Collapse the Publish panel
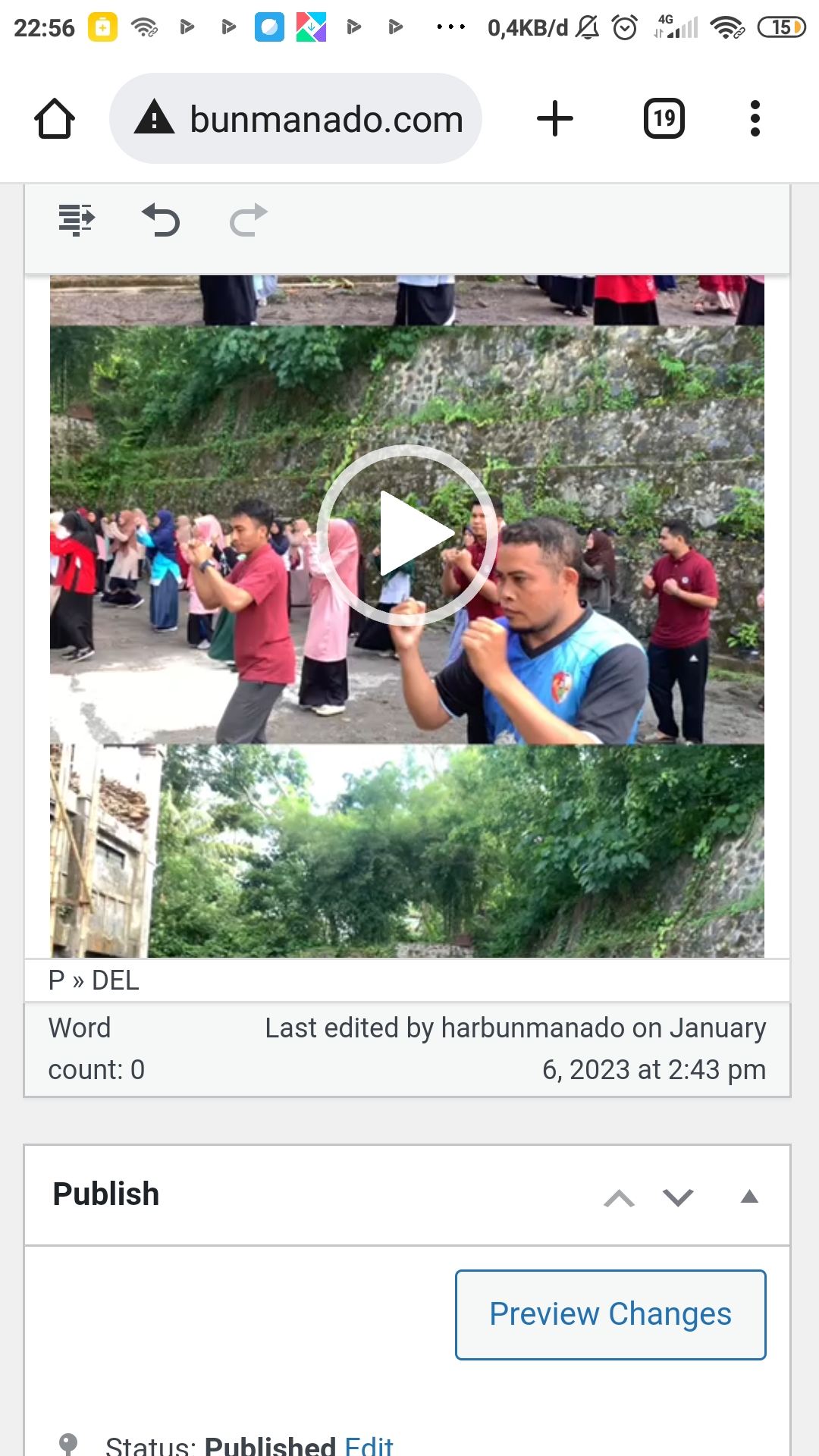Viewport: 819px width, 1456px height. [749, 1197]
